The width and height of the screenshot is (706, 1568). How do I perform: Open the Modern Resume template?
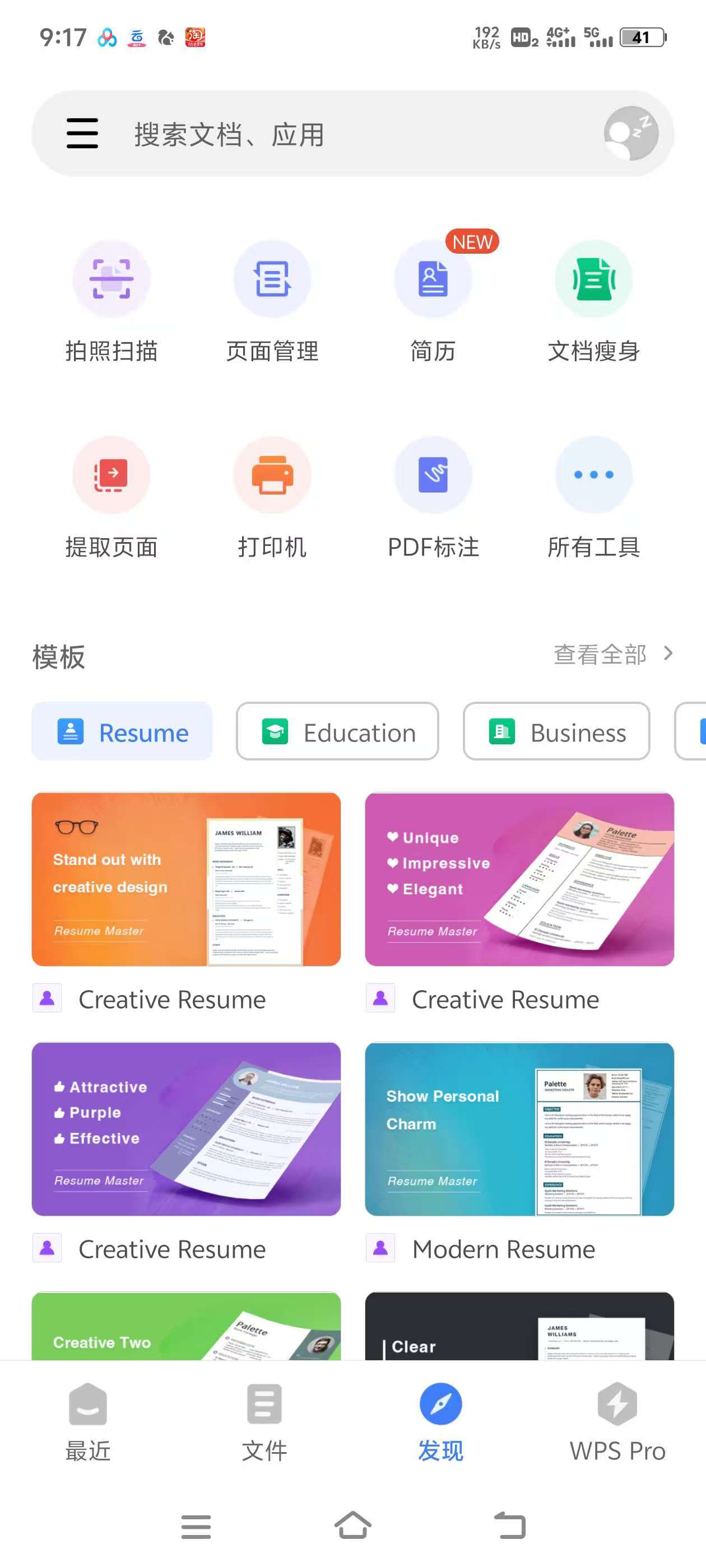pos(519,1129)
